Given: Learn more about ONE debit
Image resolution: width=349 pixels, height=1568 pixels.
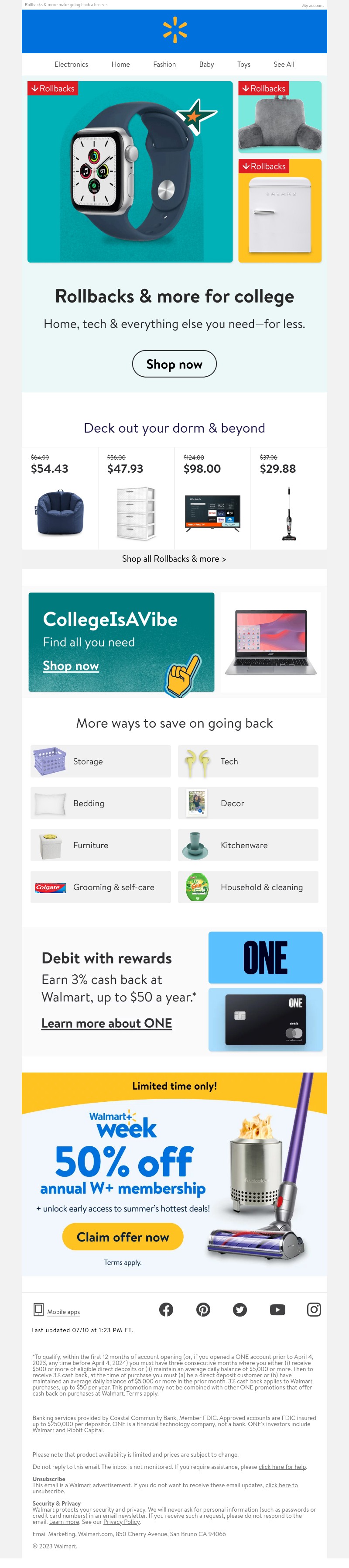Looking at the screenshot, I should pyautogui.click(x=106, y=1023).
